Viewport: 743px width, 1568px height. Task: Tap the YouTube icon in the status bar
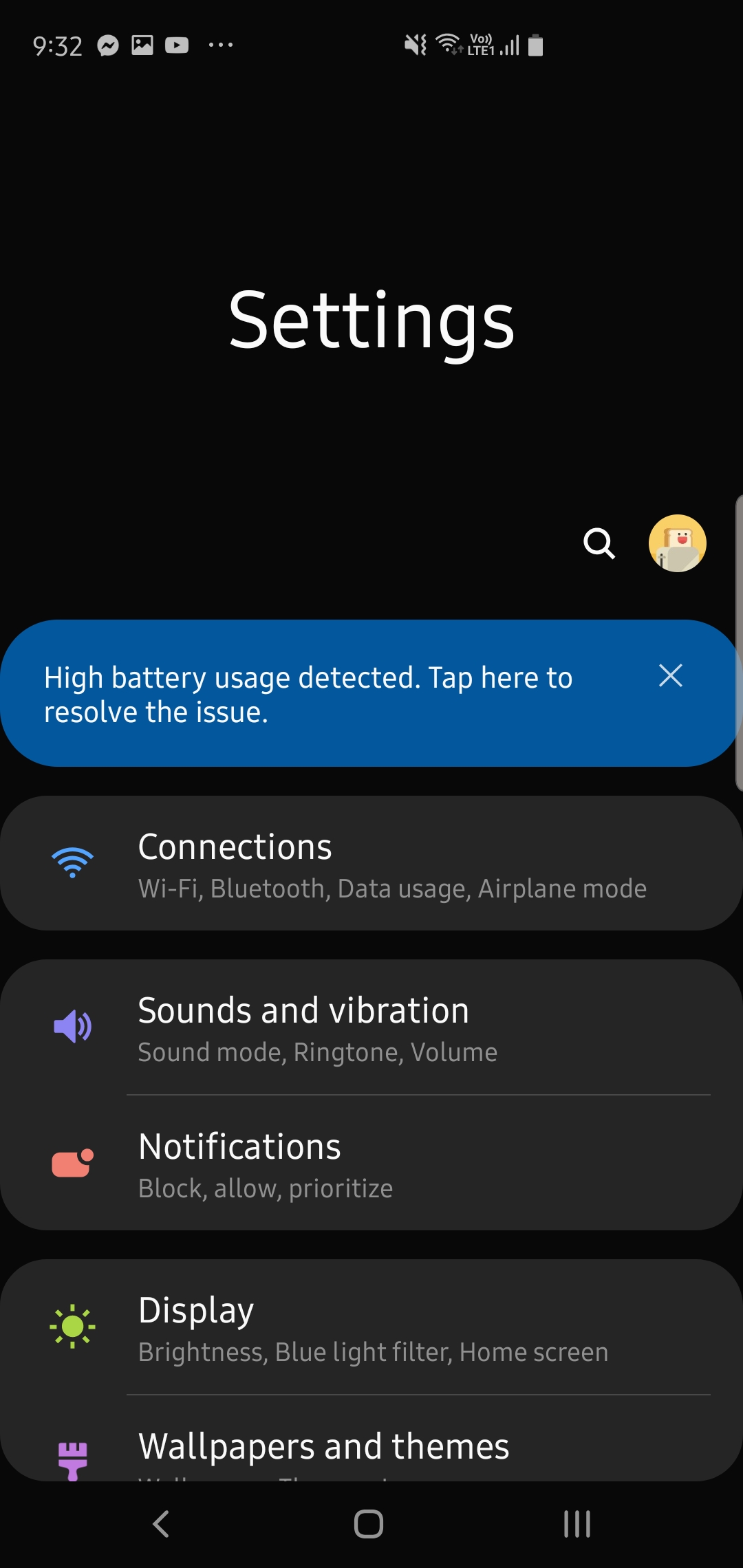[x=177, y=44]
